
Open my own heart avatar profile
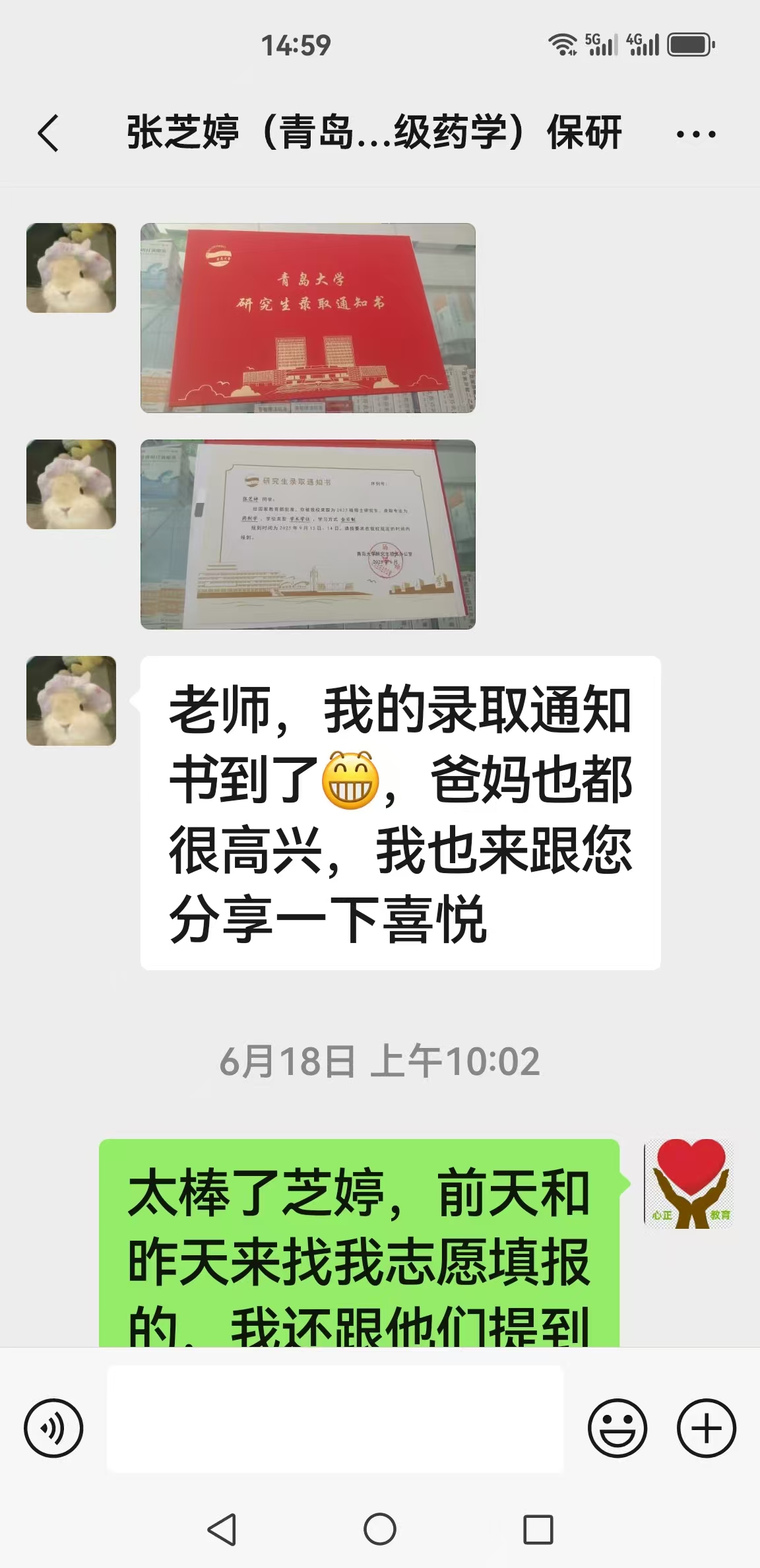click(689, 1183)
